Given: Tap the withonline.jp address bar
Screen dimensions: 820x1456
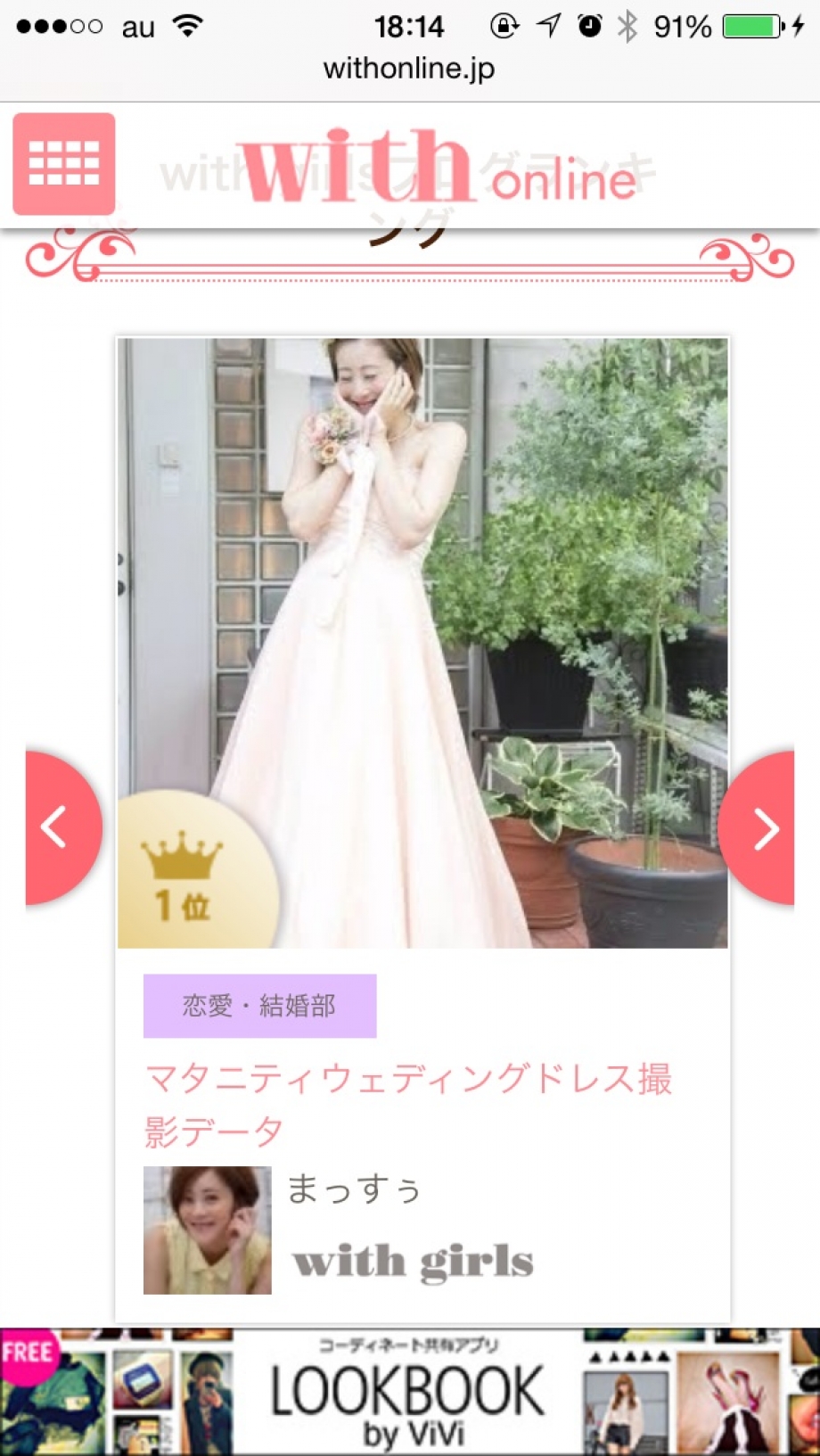Looking at the screenshot, I should tap(409, 69).
